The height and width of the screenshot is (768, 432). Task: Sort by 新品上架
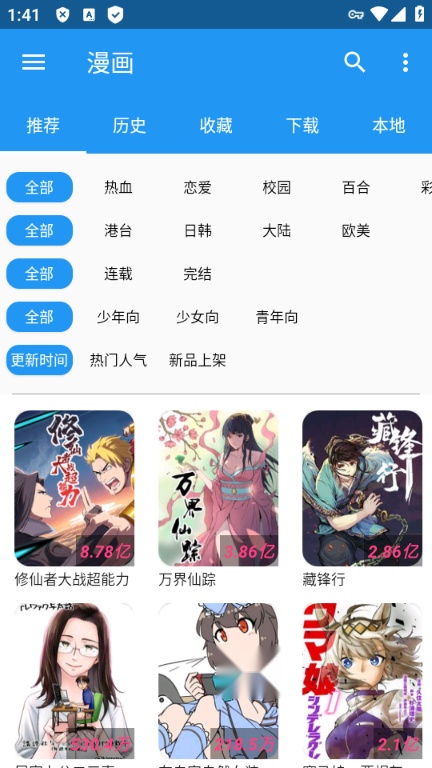[197, 360]
